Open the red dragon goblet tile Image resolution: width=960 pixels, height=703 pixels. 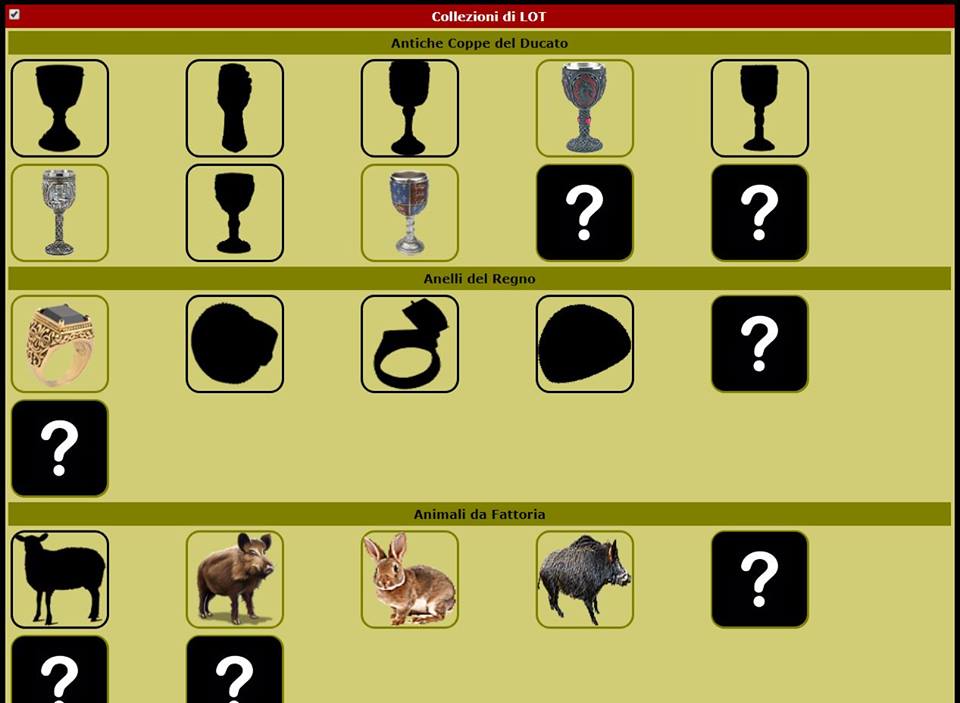(584, 108)
